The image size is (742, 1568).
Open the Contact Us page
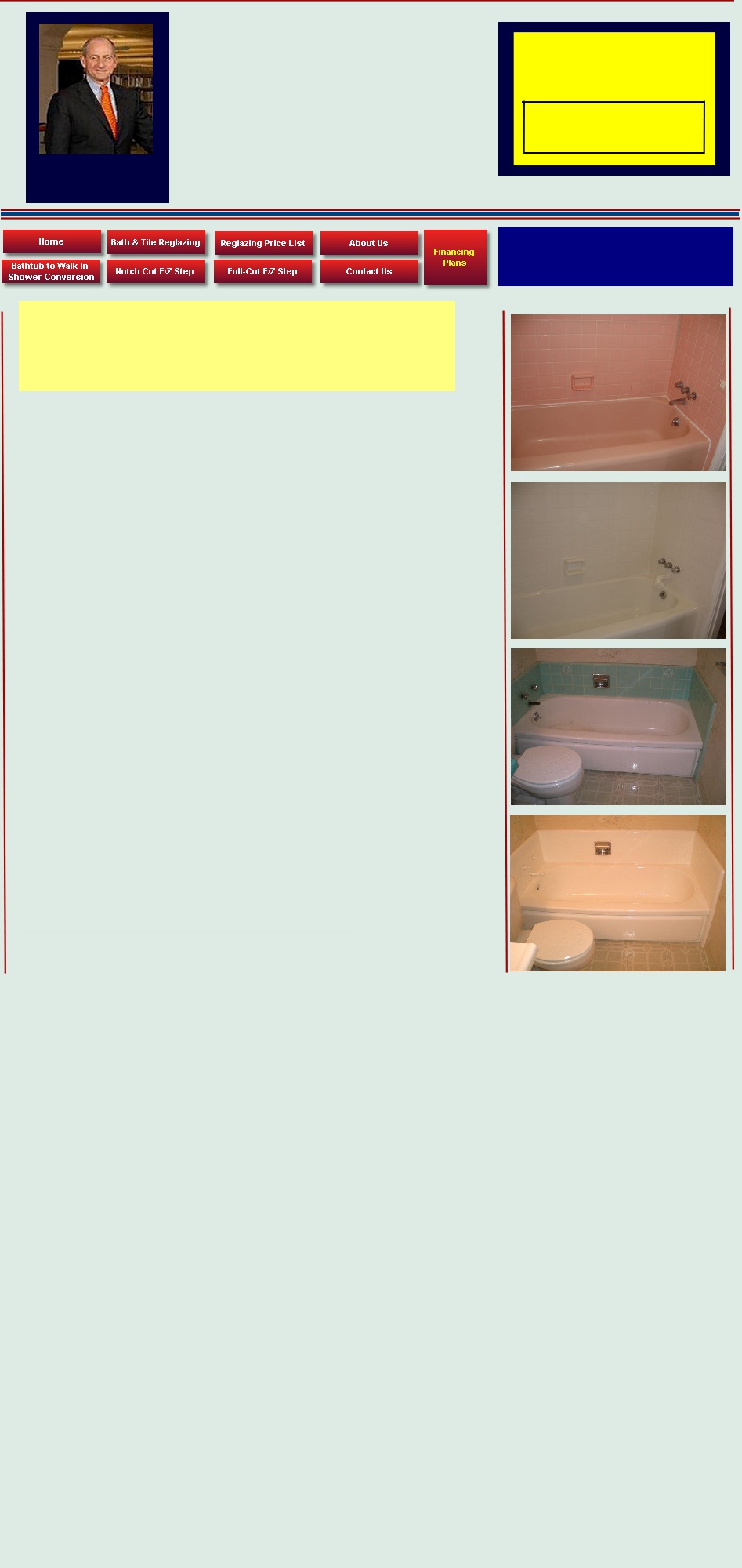coord(369,271)
